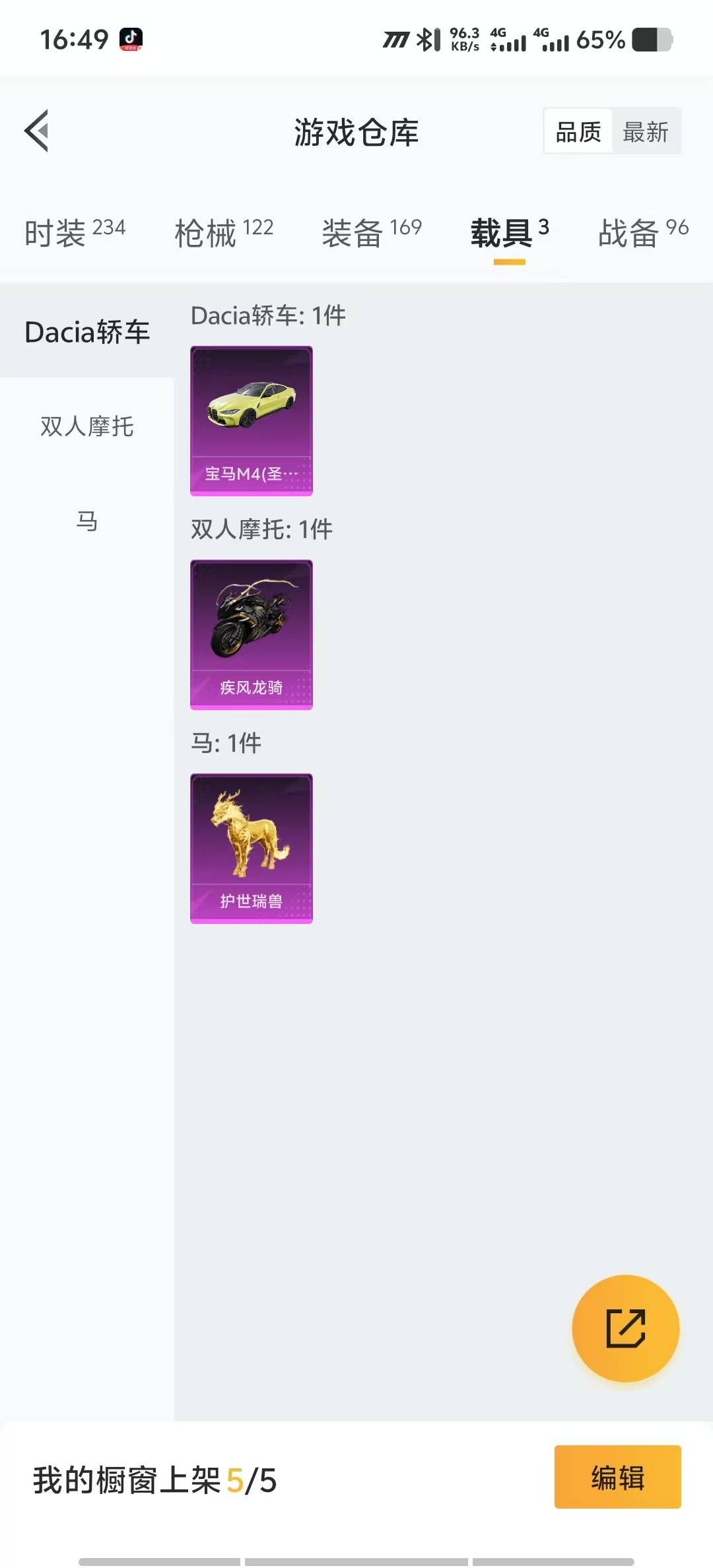Open the 护世瑞兽 mount card
Image resolution: width=713 pixels, height=1568 pixels.
click(252, 848)
